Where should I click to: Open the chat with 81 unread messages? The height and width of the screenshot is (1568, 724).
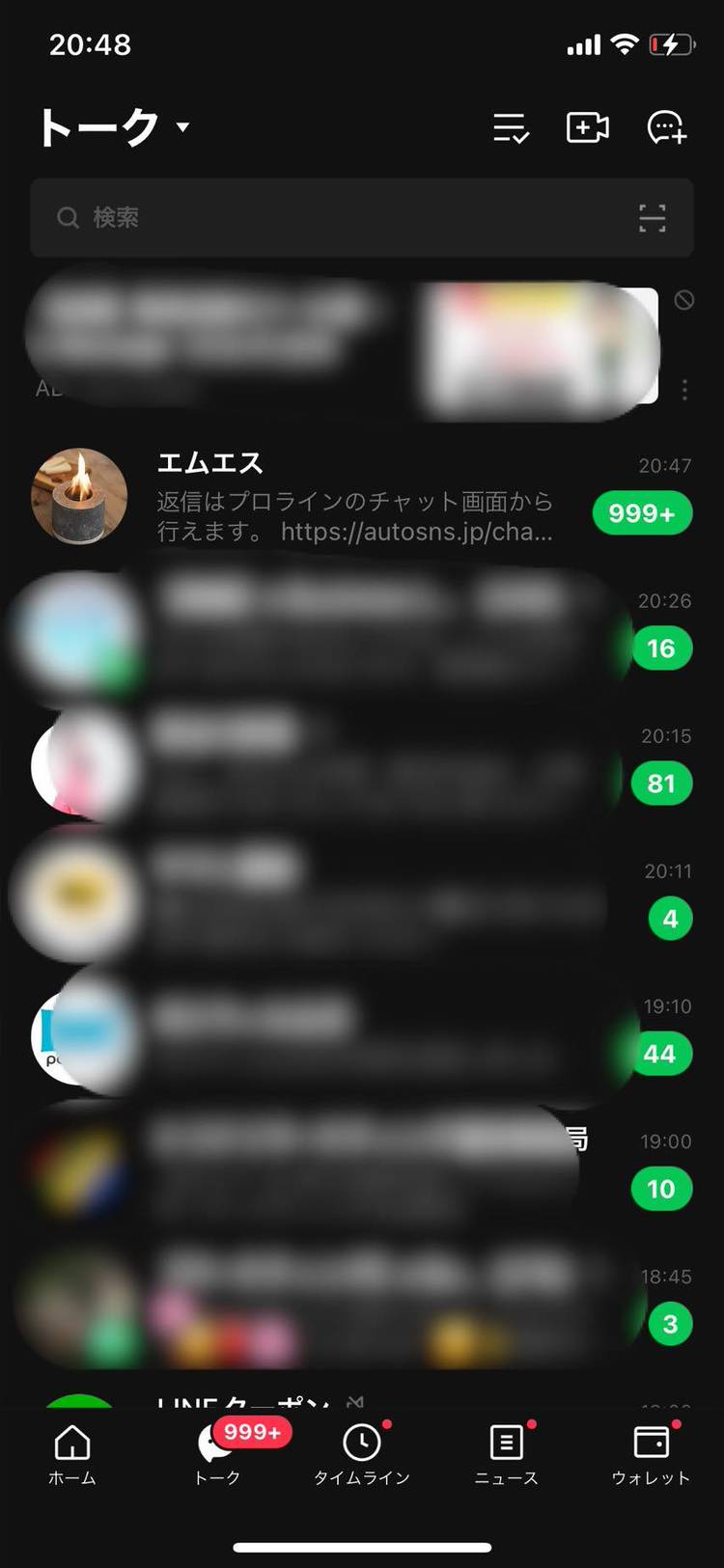pyautogui.click(x=357, y=767)
